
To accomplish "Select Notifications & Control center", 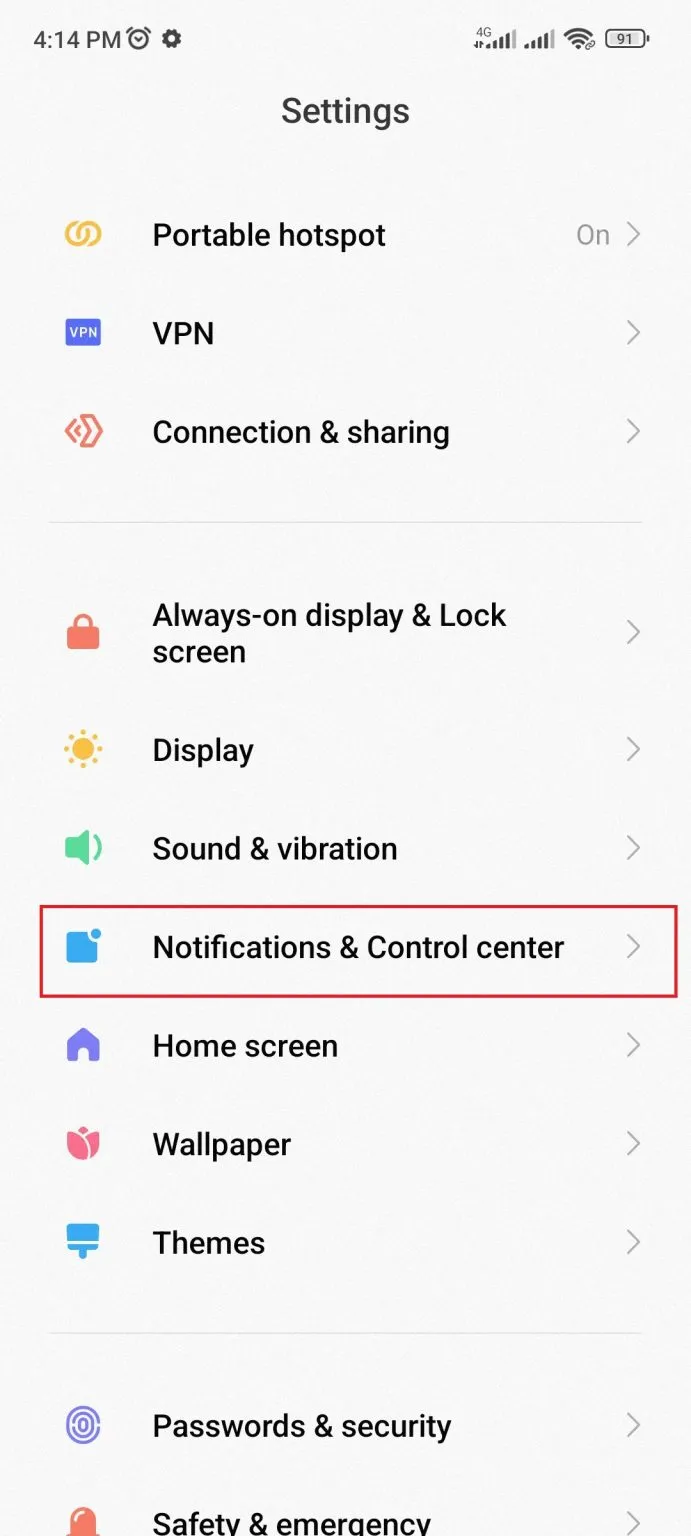I will point(358,948).
